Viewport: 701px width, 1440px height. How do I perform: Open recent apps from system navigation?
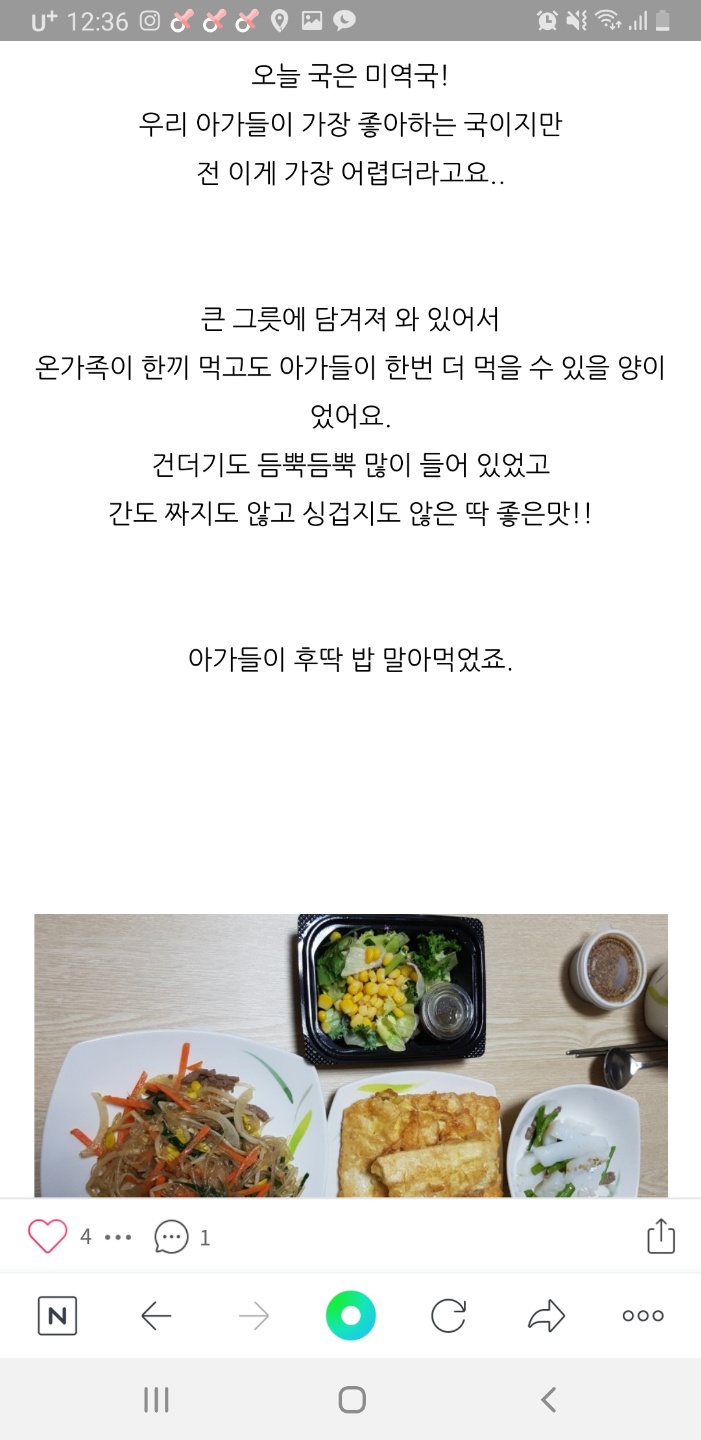156,1400
